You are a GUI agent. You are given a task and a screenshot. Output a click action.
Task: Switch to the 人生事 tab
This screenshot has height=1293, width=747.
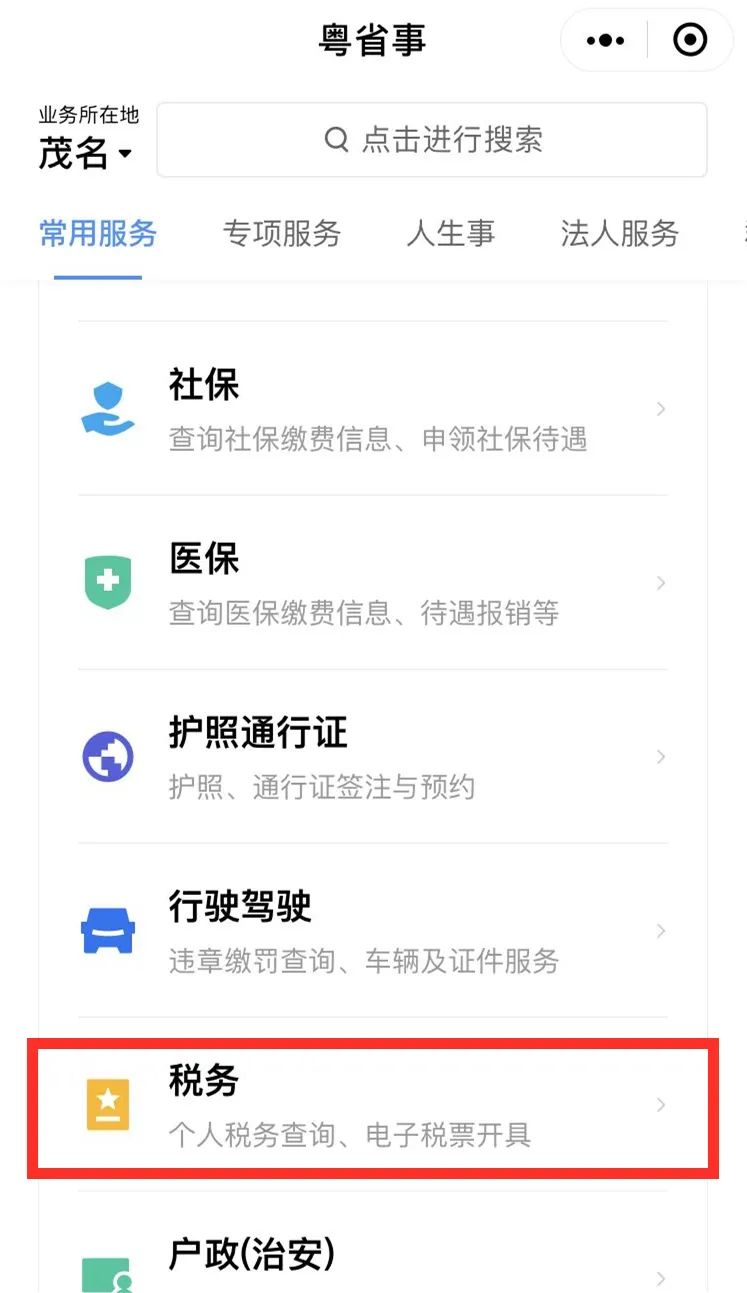451,234
